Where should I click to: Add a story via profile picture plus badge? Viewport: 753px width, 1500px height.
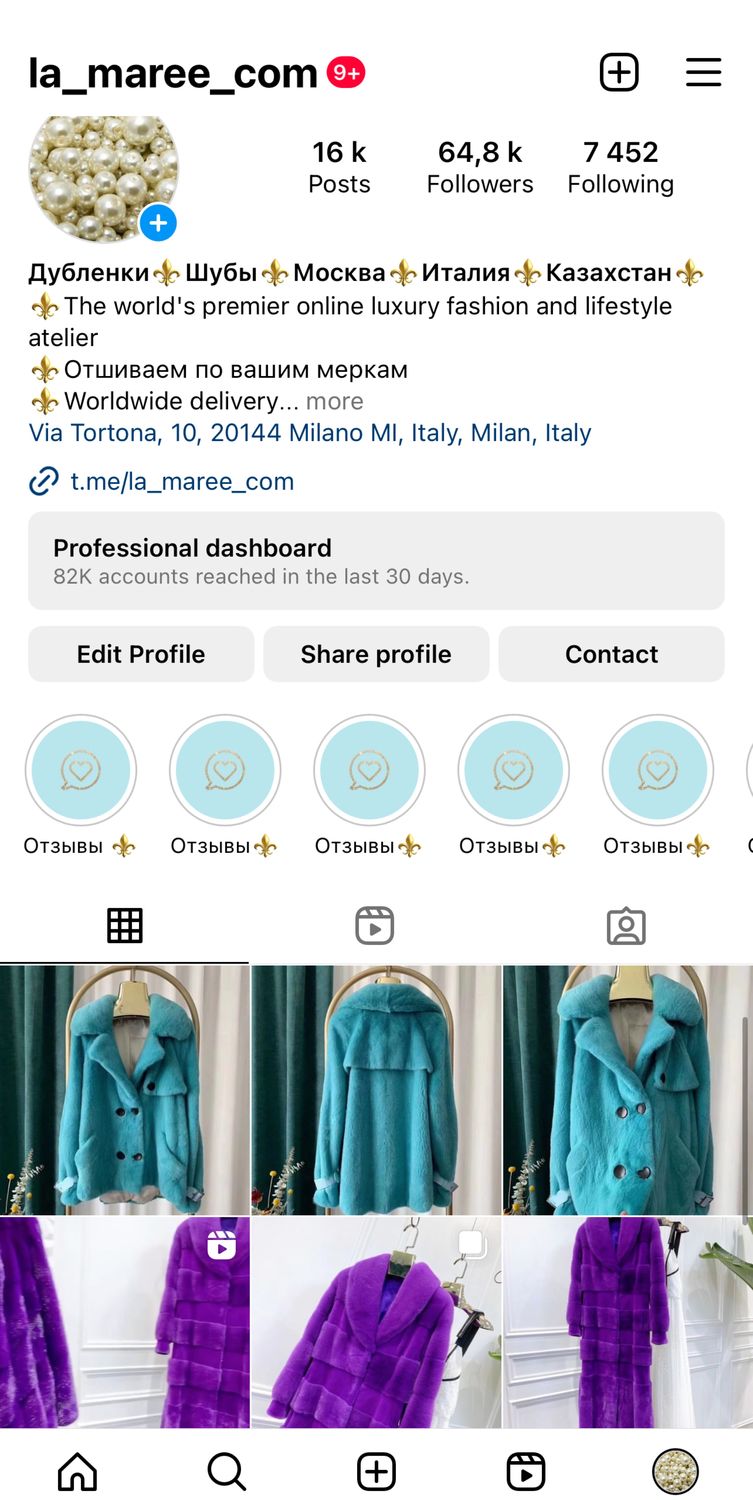[x=158, y=223]
